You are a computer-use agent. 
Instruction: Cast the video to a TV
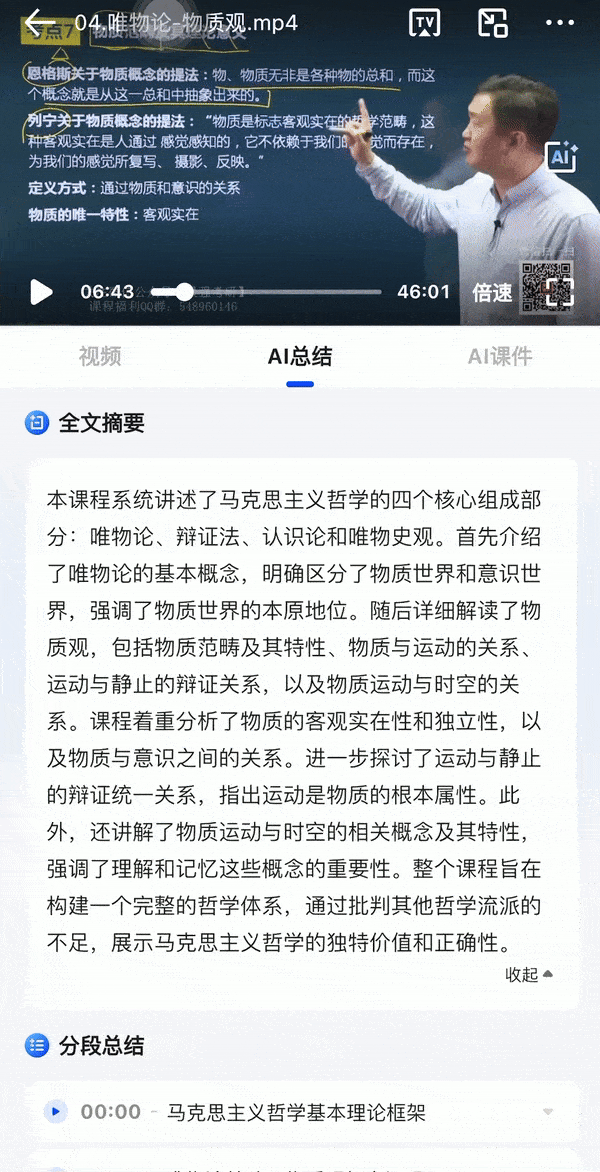click(424, 23)
